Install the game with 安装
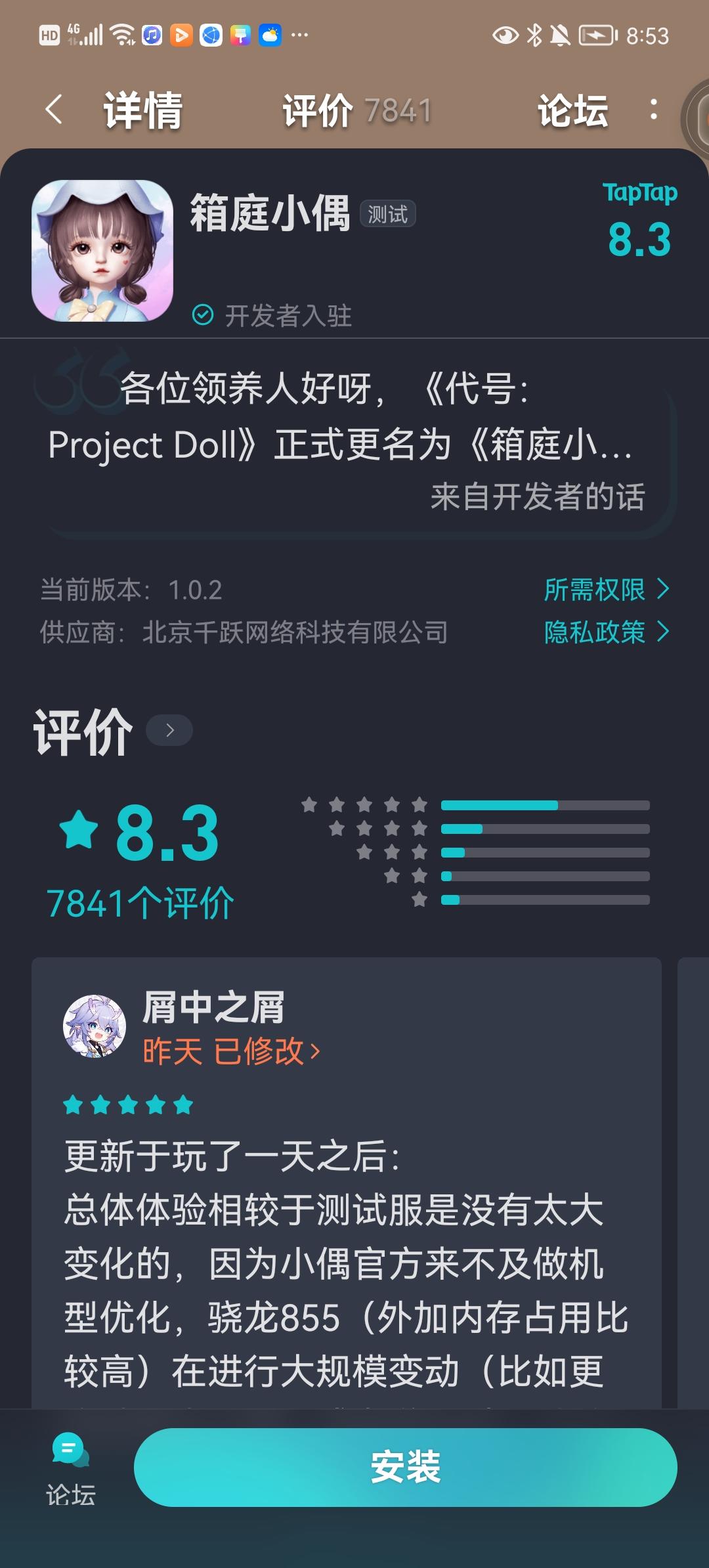 [x=405, y=1467]
